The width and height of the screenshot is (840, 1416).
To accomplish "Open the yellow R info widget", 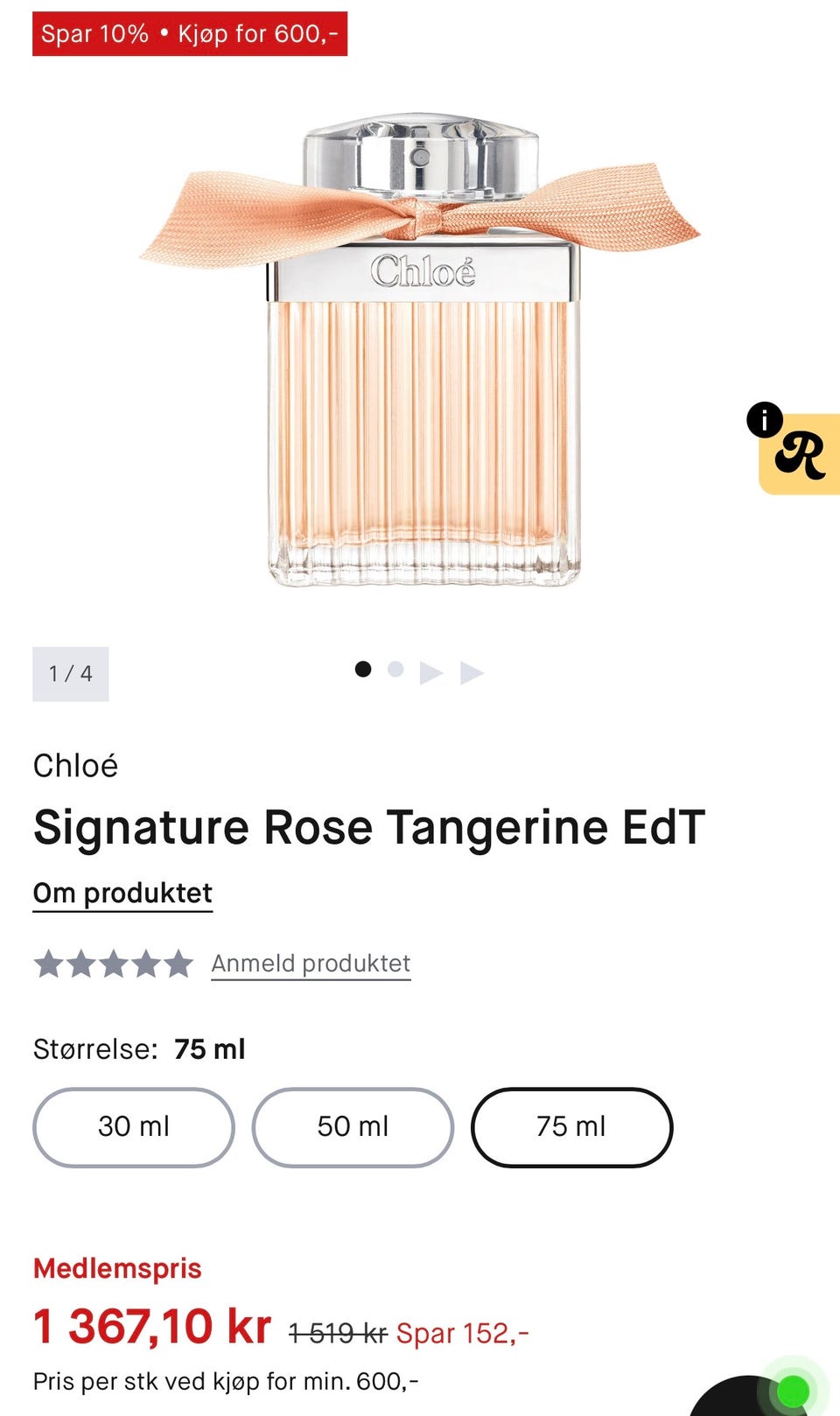I will point(800,454).
